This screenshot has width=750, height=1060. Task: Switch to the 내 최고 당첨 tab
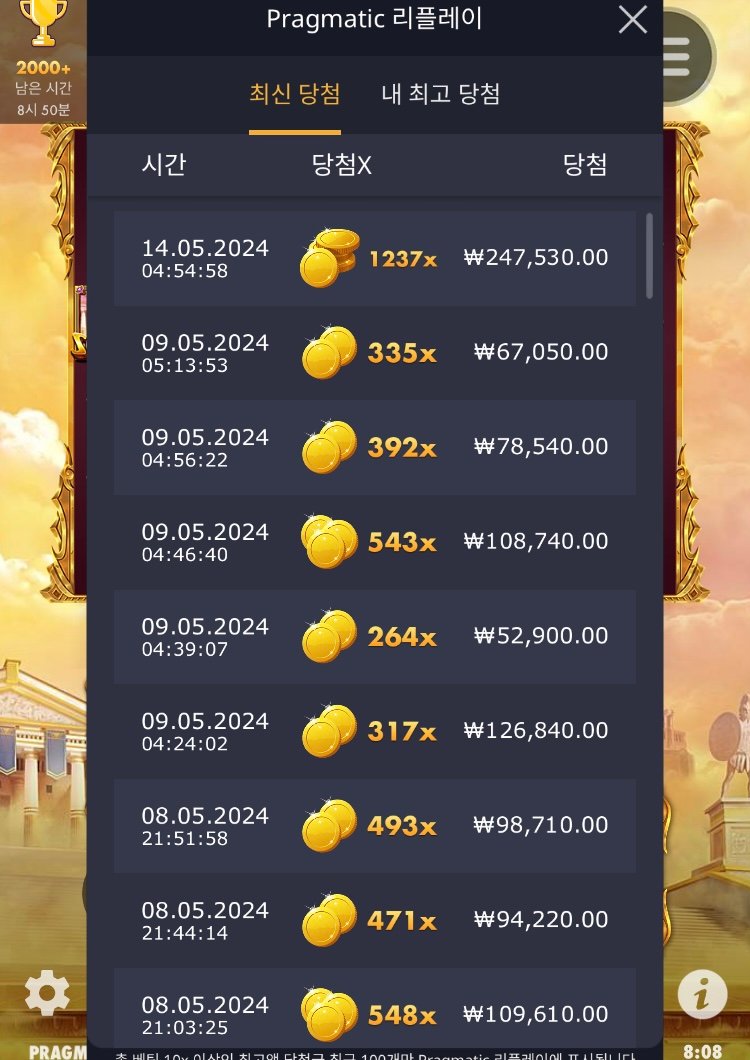441,95
